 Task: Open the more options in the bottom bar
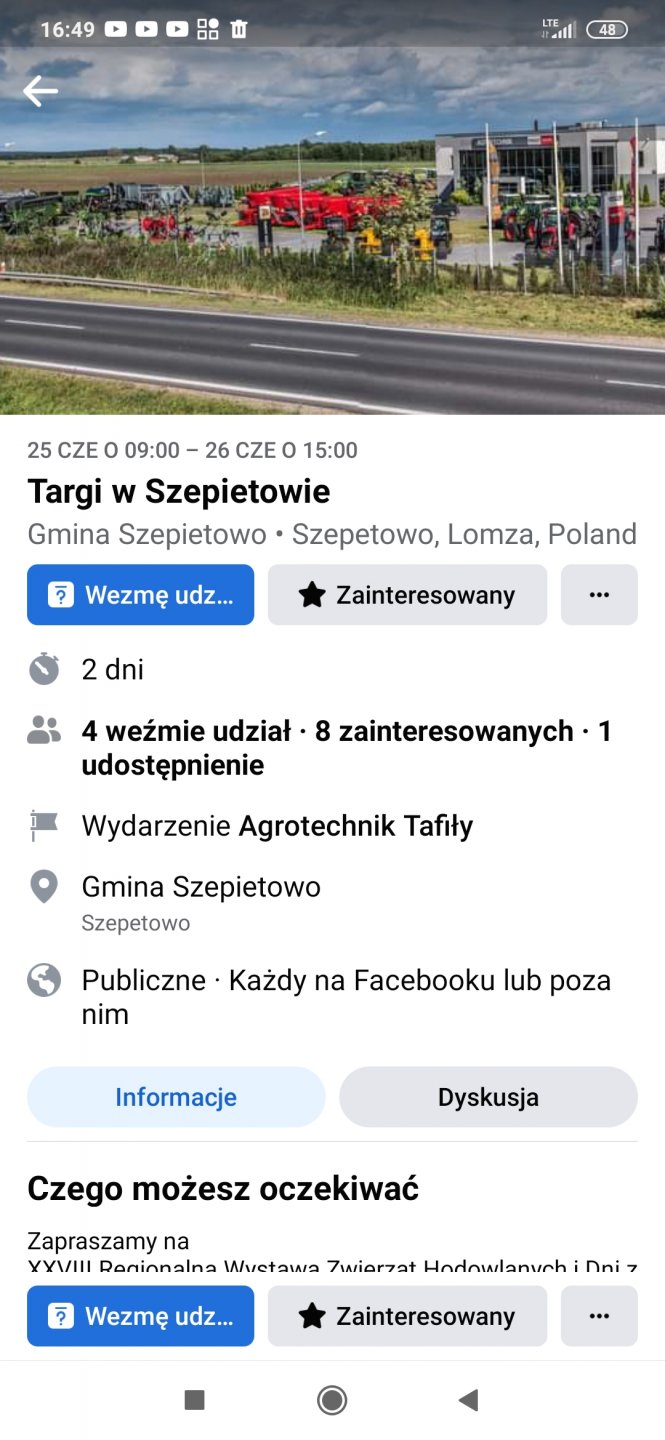click(x=599, y=1316)
